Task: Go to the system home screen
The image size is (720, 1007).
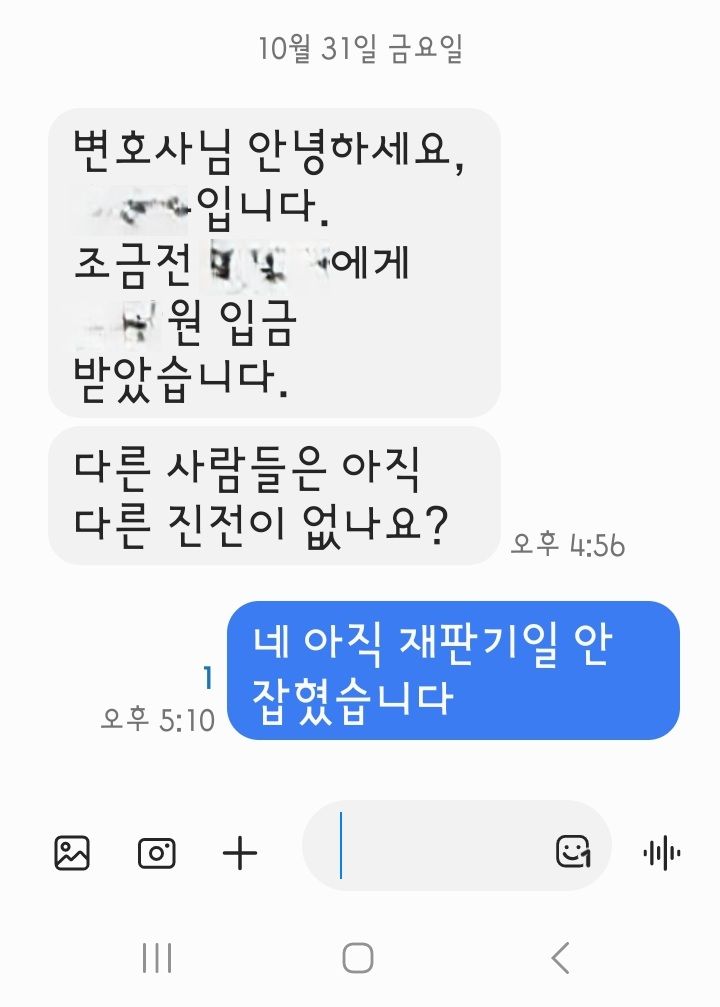Action: (358, 958)
